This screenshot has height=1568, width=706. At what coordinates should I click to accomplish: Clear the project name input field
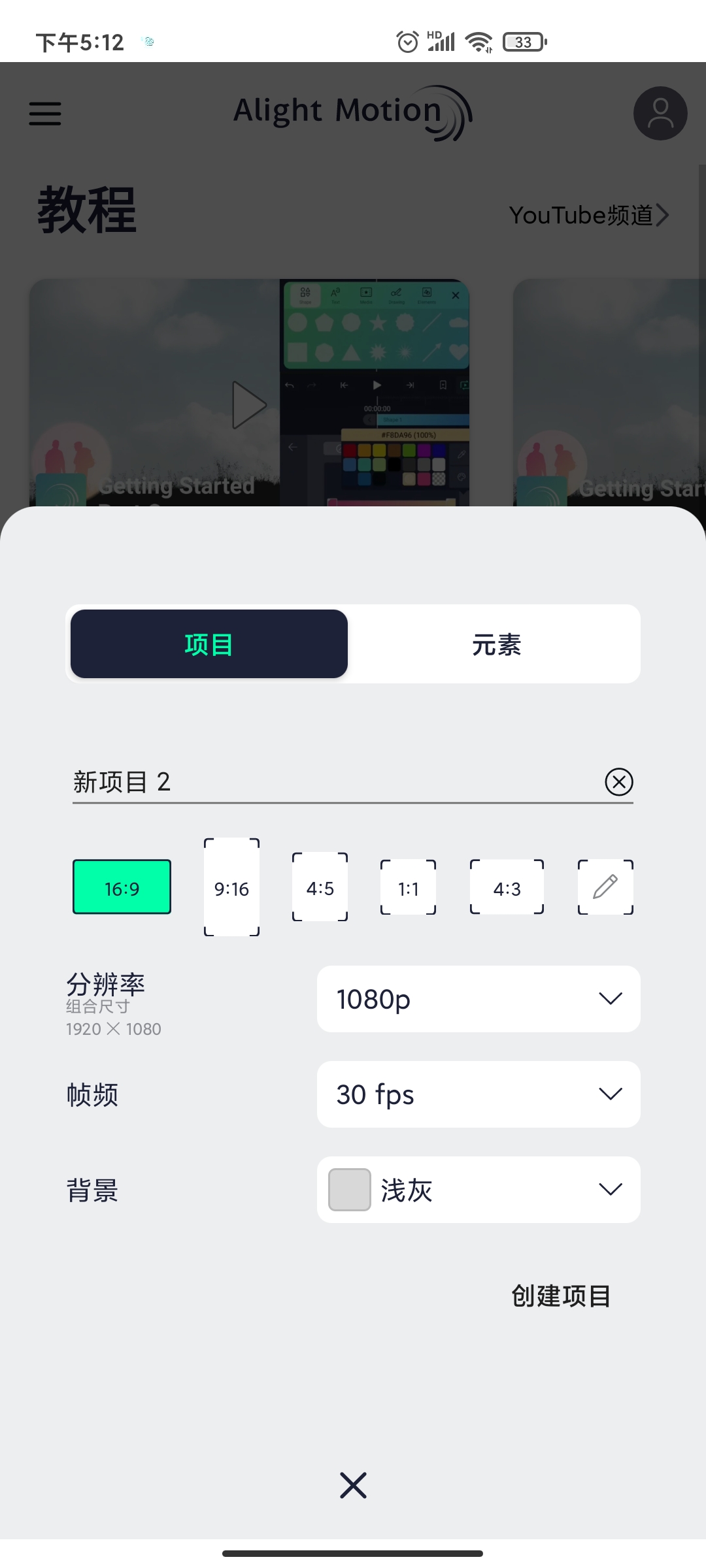(618, 781)
